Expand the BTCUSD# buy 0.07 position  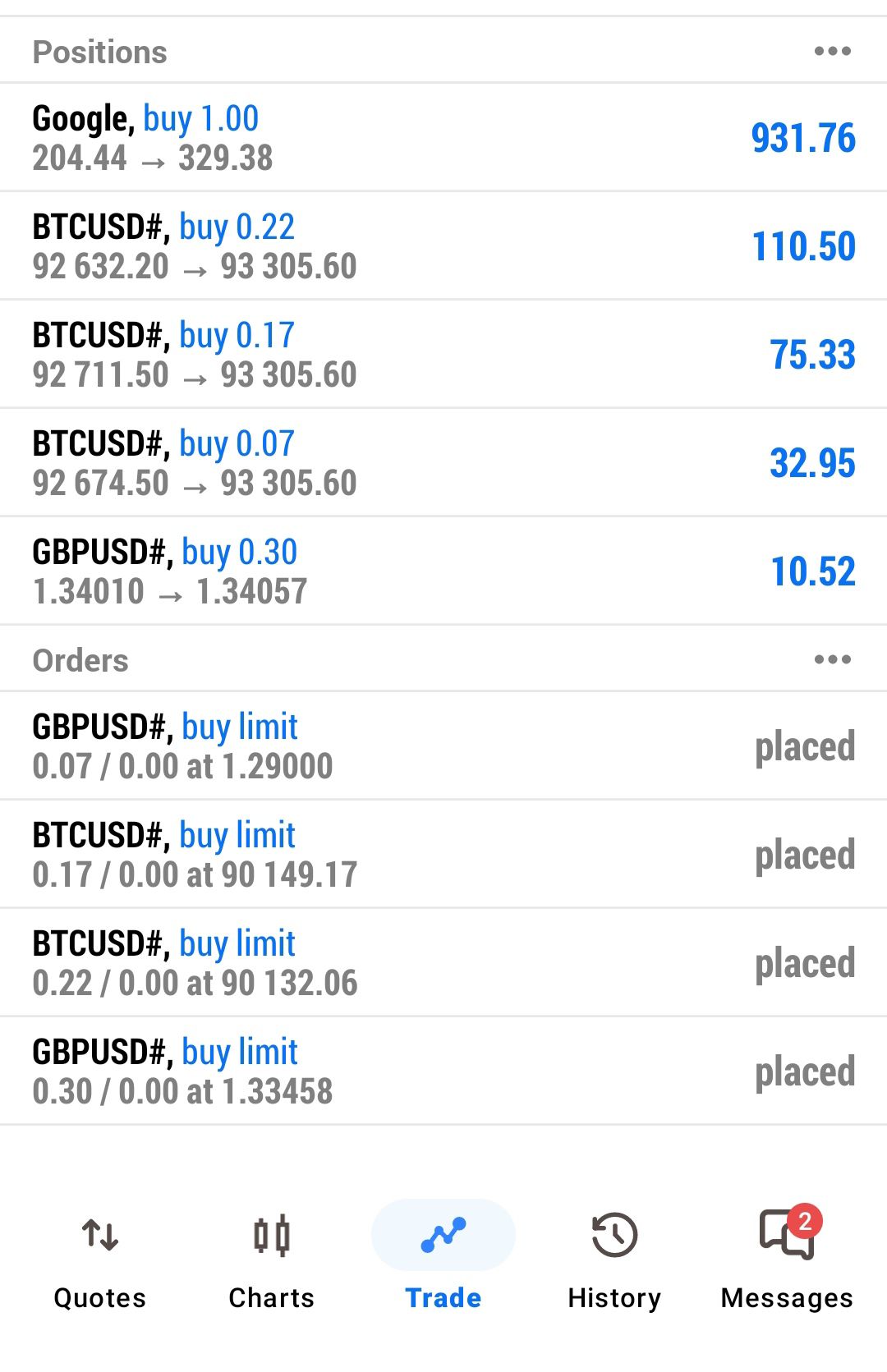click(443, 463)
